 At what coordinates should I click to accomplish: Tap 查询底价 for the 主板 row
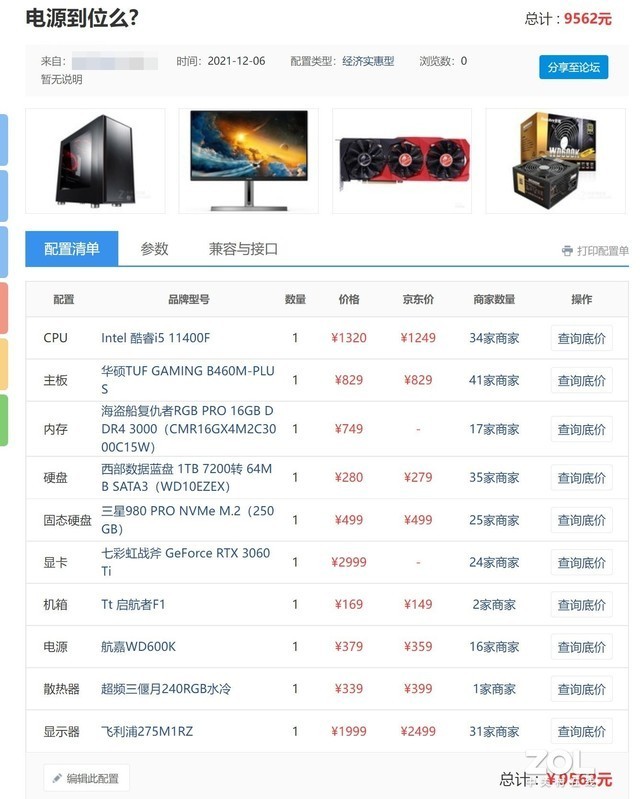pos(582,380)
